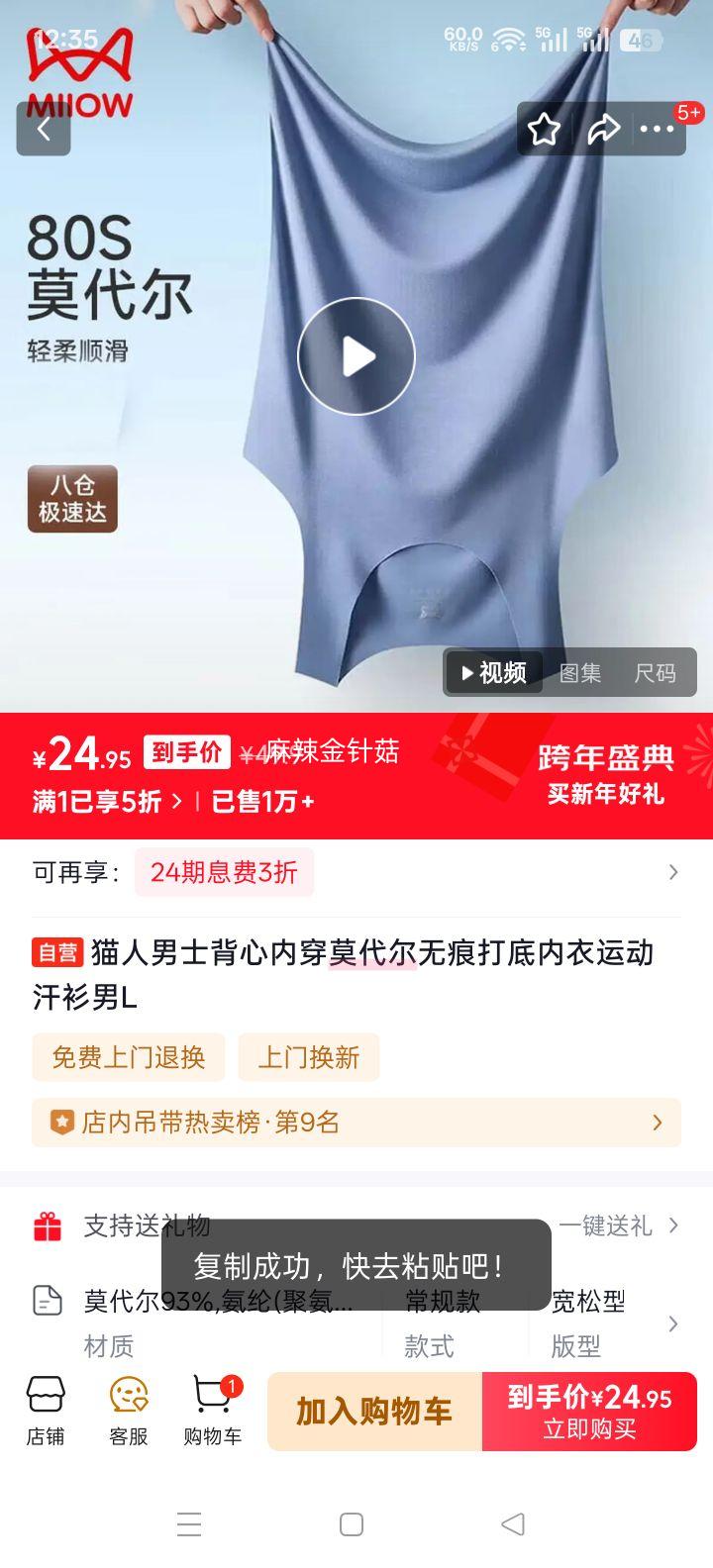Tap the 加入购物车 add to cart button
The width and height of the screenshot is (713, 1568).
click(x=371, y=1412)
